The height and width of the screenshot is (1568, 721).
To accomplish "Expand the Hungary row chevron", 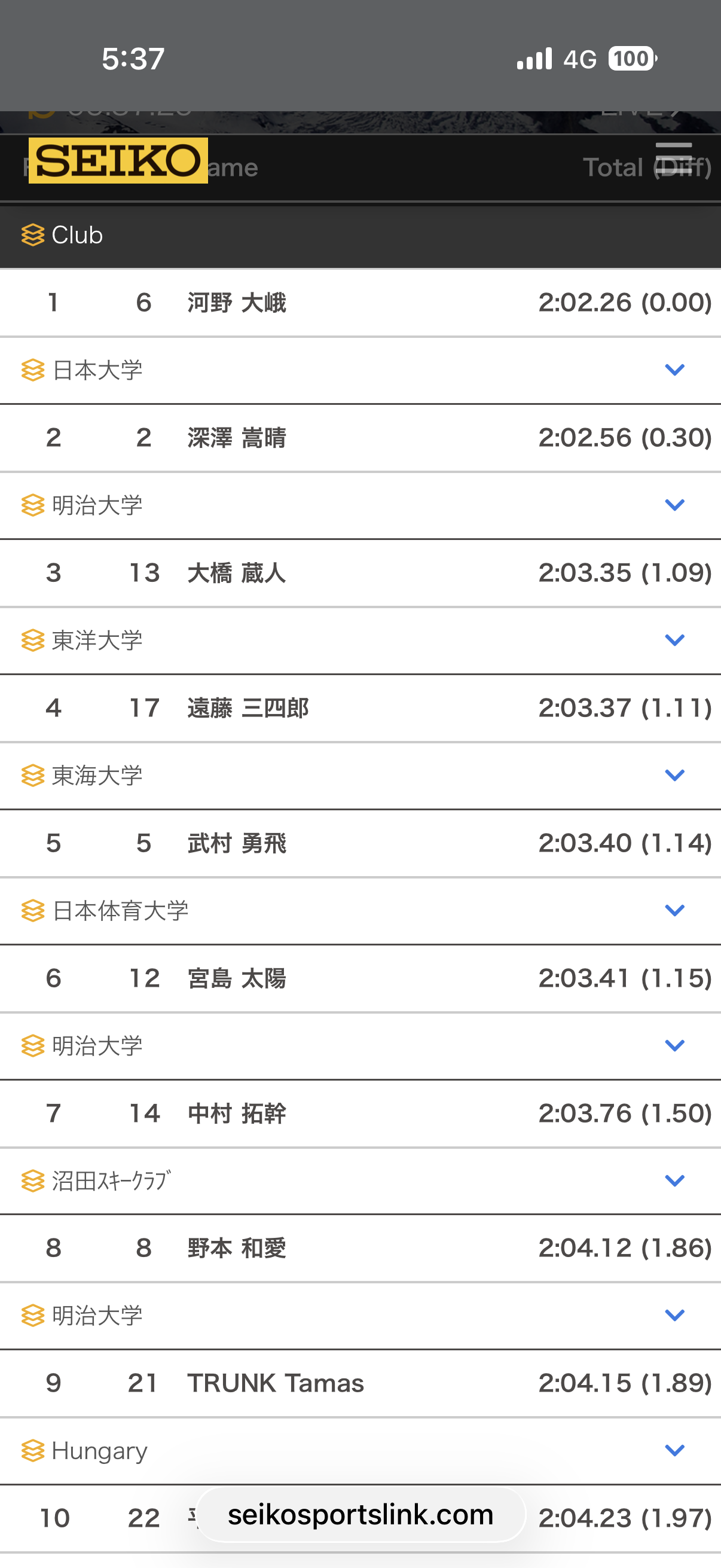I will point(674,1451).
